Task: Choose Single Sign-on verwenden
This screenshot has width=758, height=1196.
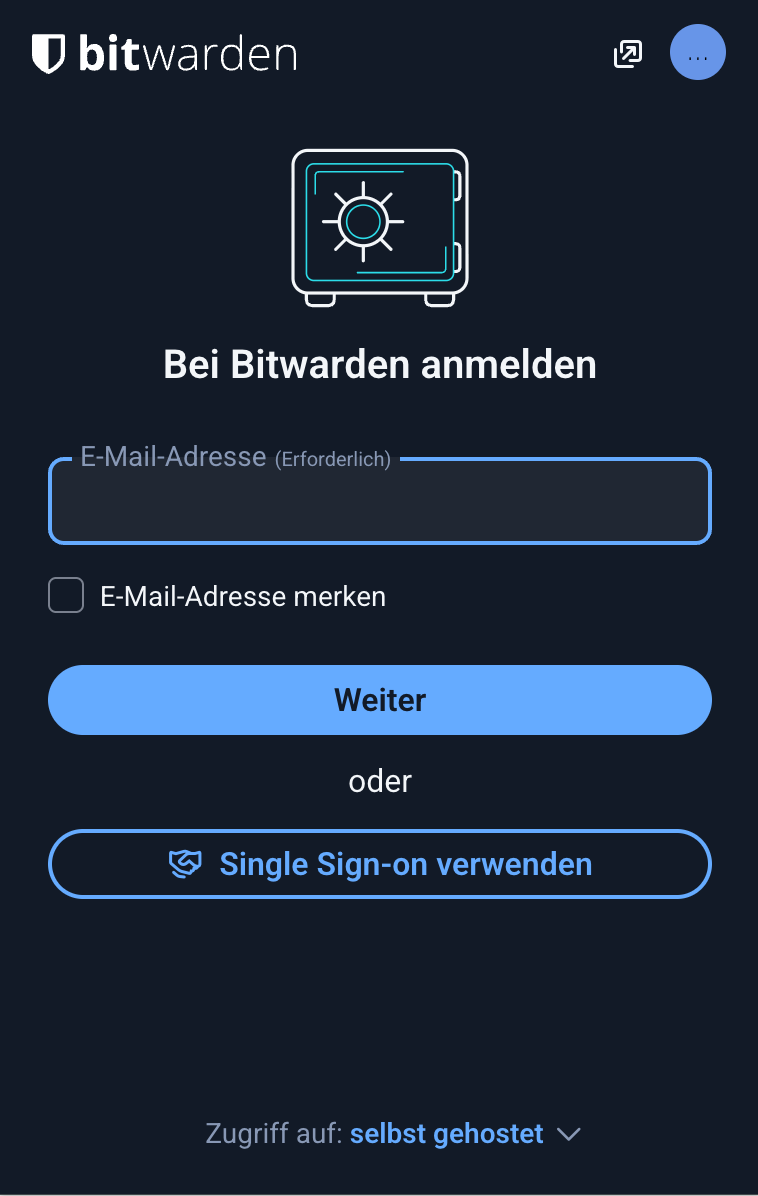Action: click(x=380, y=864)
